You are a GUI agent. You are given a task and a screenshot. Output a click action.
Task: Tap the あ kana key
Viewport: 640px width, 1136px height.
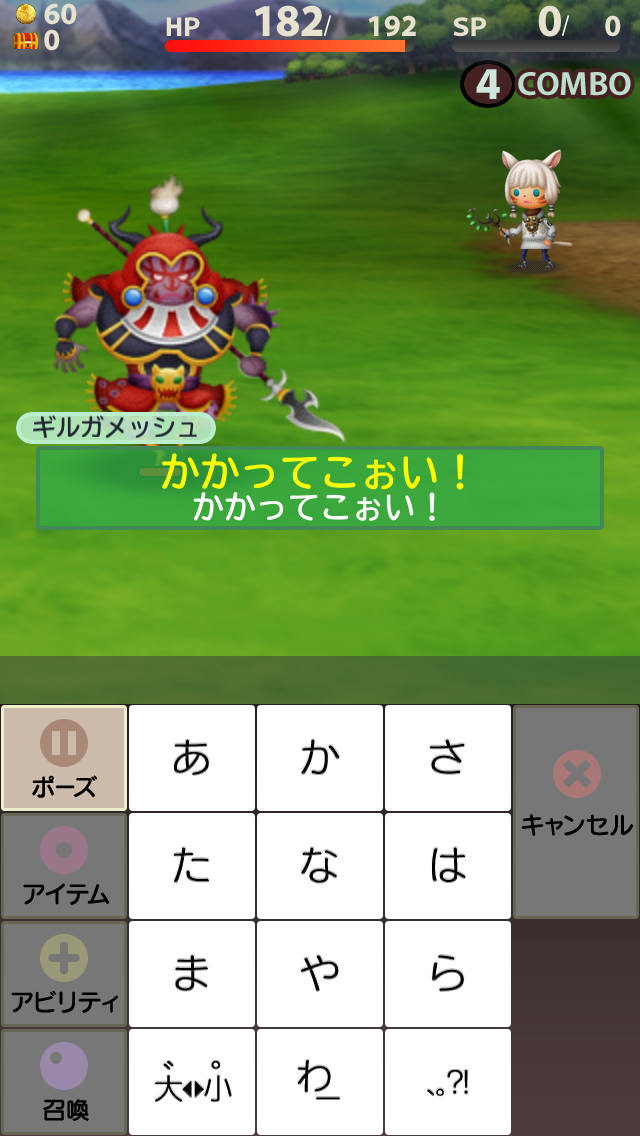tap(192, 758)
